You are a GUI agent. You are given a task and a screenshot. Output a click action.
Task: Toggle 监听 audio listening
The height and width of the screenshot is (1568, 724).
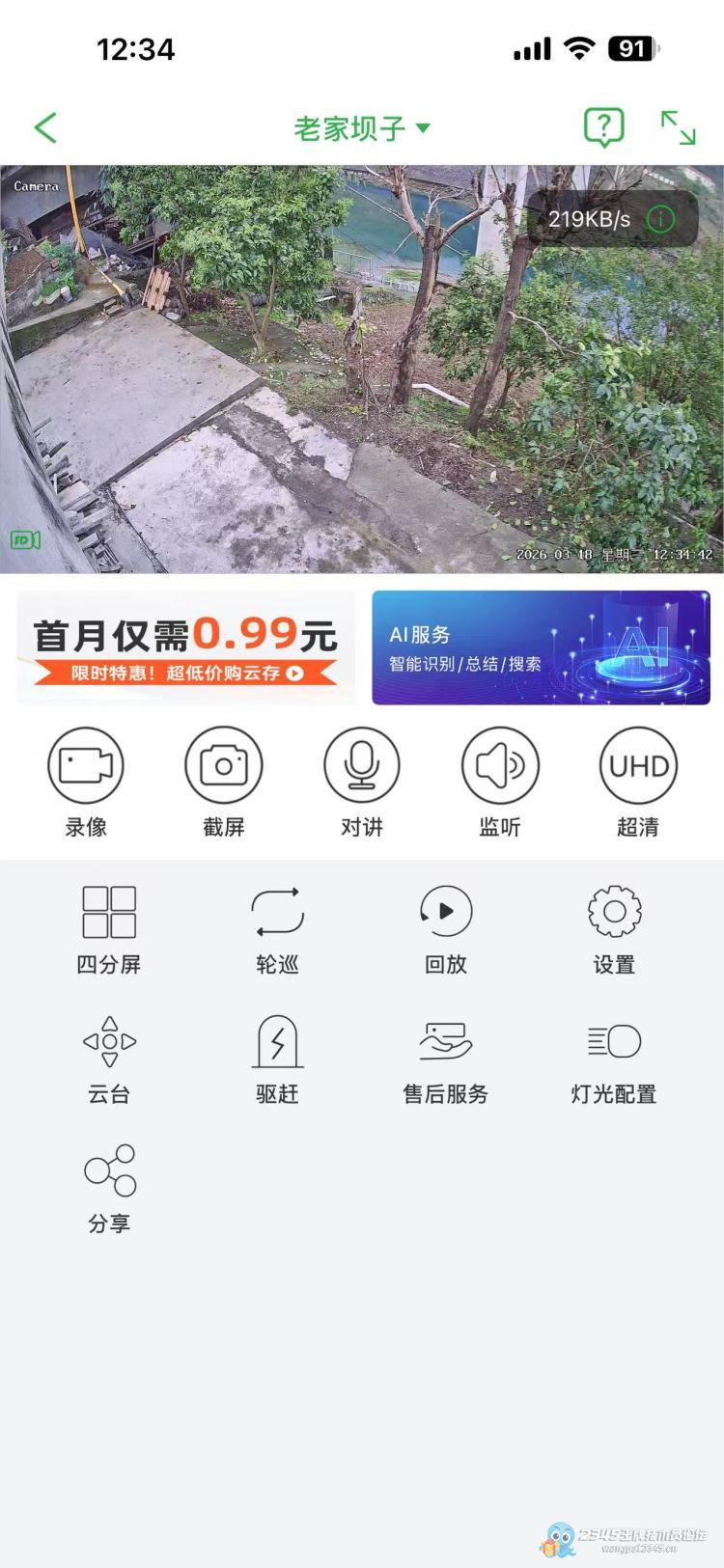(x=500, y=766)
